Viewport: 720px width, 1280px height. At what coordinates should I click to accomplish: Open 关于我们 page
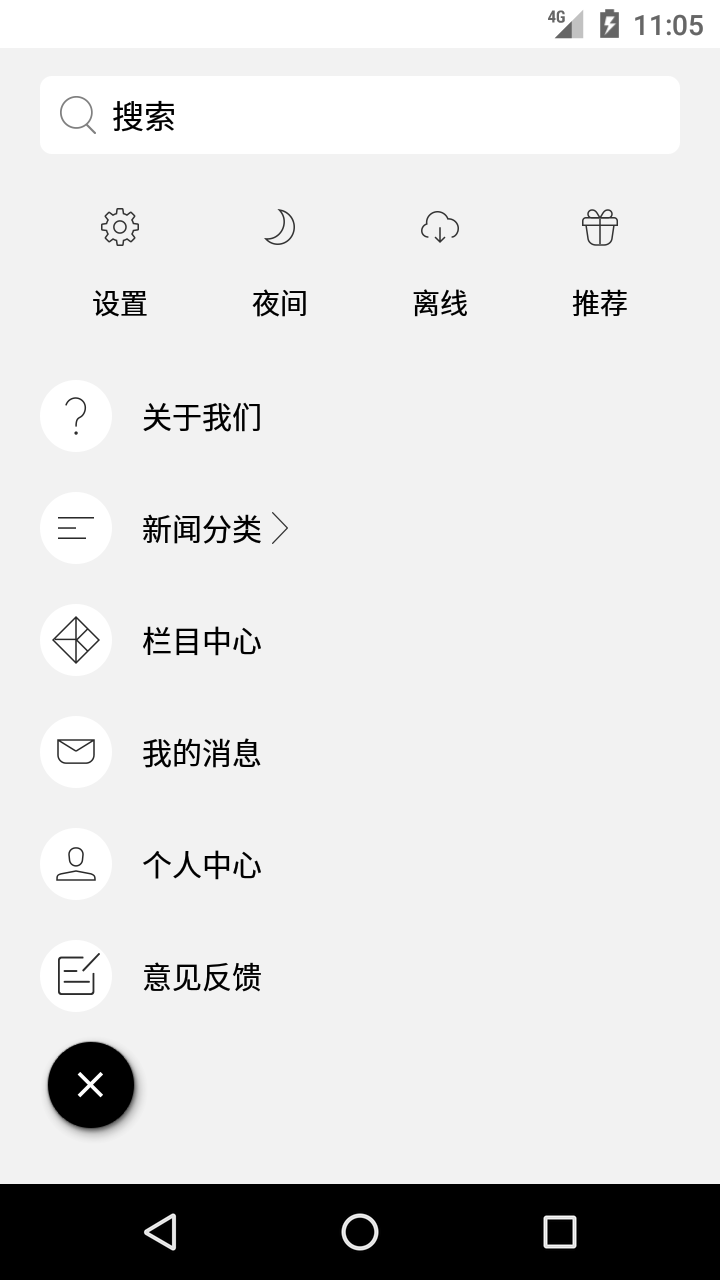click(200, 417)
